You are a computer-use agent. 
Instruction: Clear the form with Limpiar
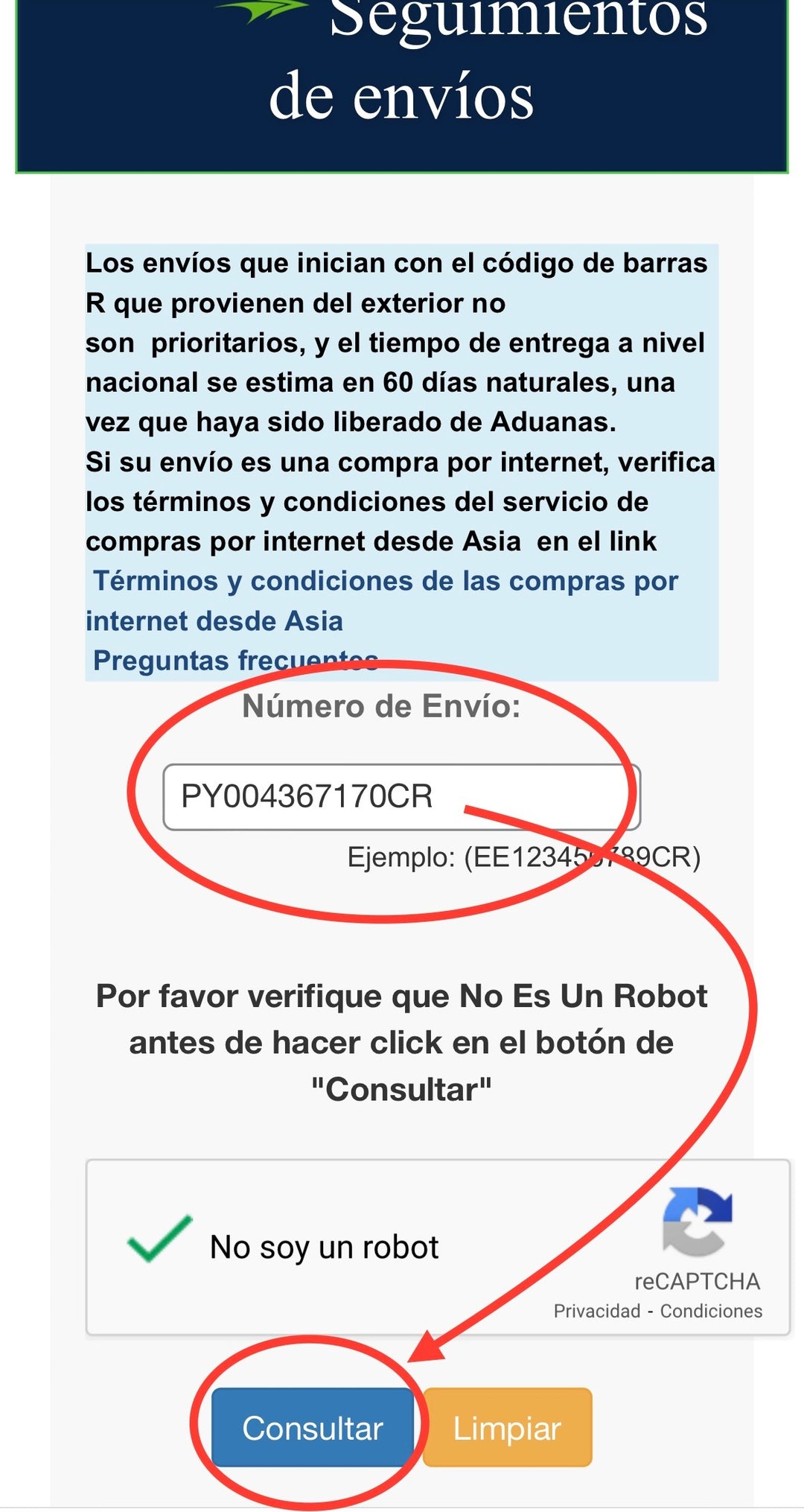[507, 1428]
